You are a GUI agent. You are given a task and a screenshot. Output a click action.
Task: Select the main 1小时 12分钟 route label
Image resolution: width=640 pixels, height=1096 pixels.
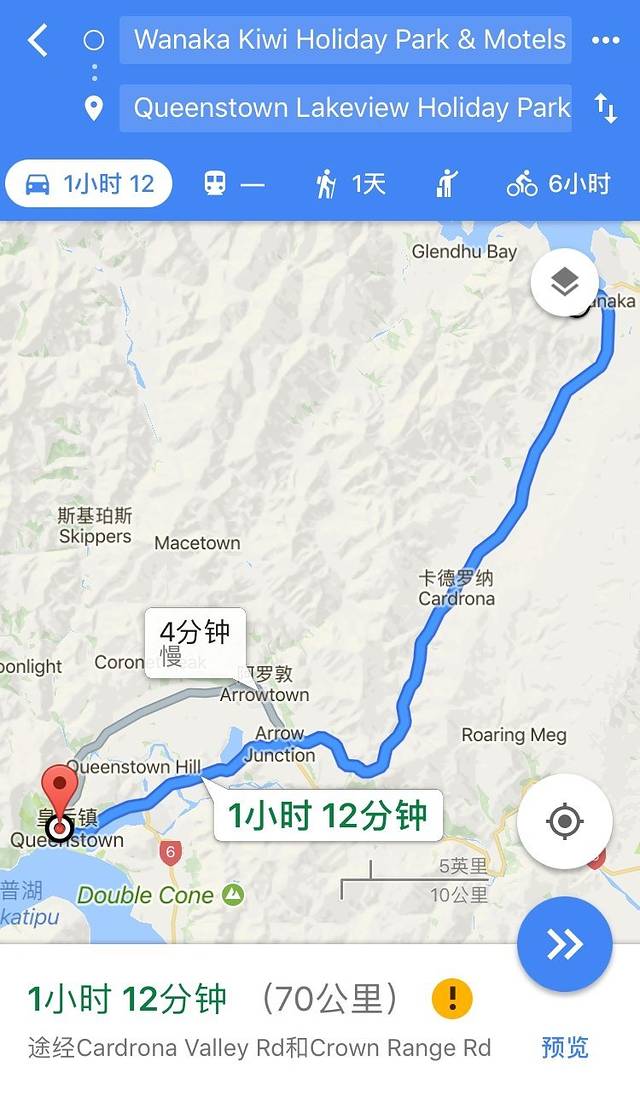(327, 816)
